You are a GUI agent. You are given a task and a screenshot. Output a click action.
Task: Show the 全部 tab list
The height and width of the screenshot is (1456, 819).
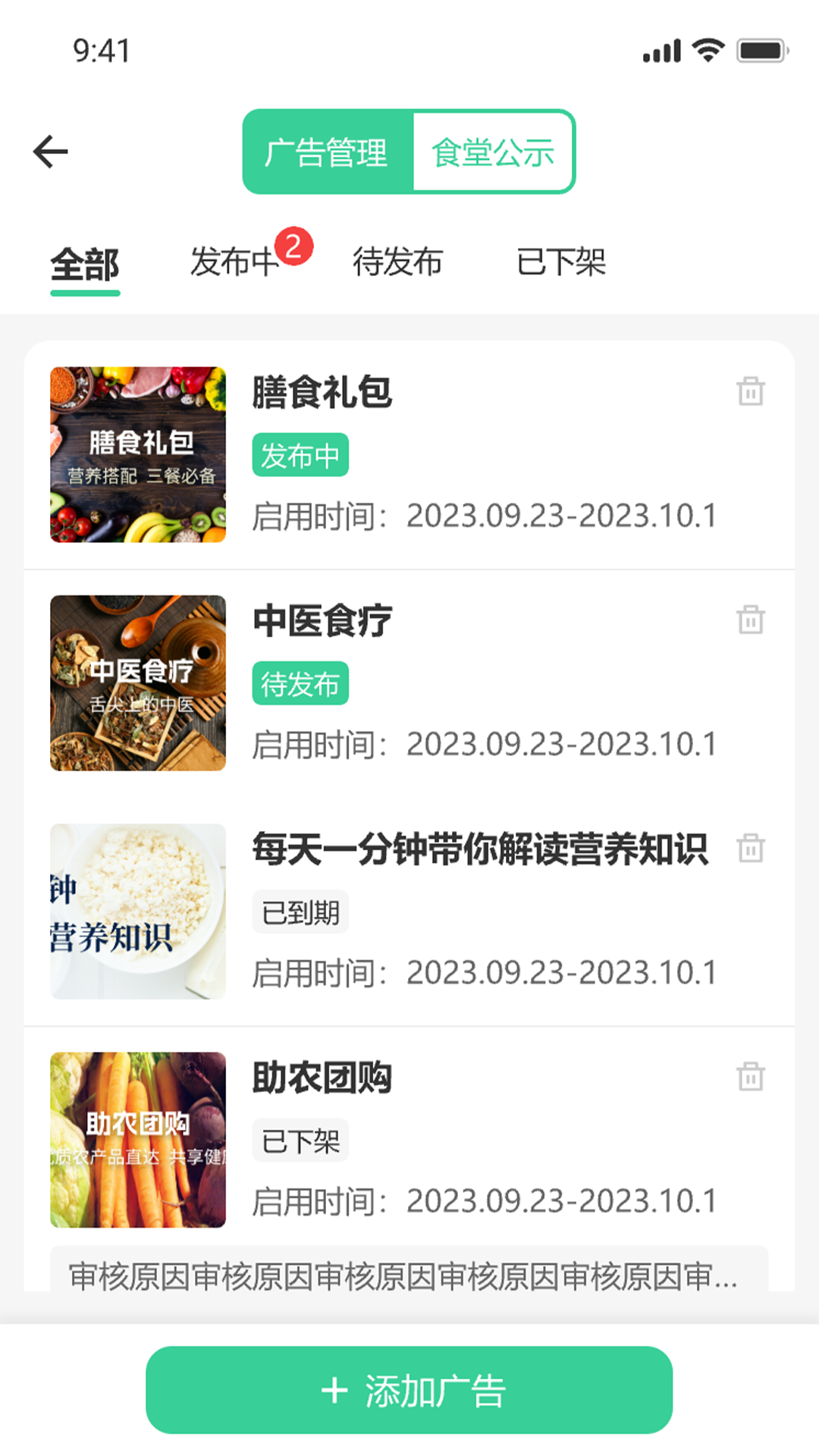(x=85, y=263)
